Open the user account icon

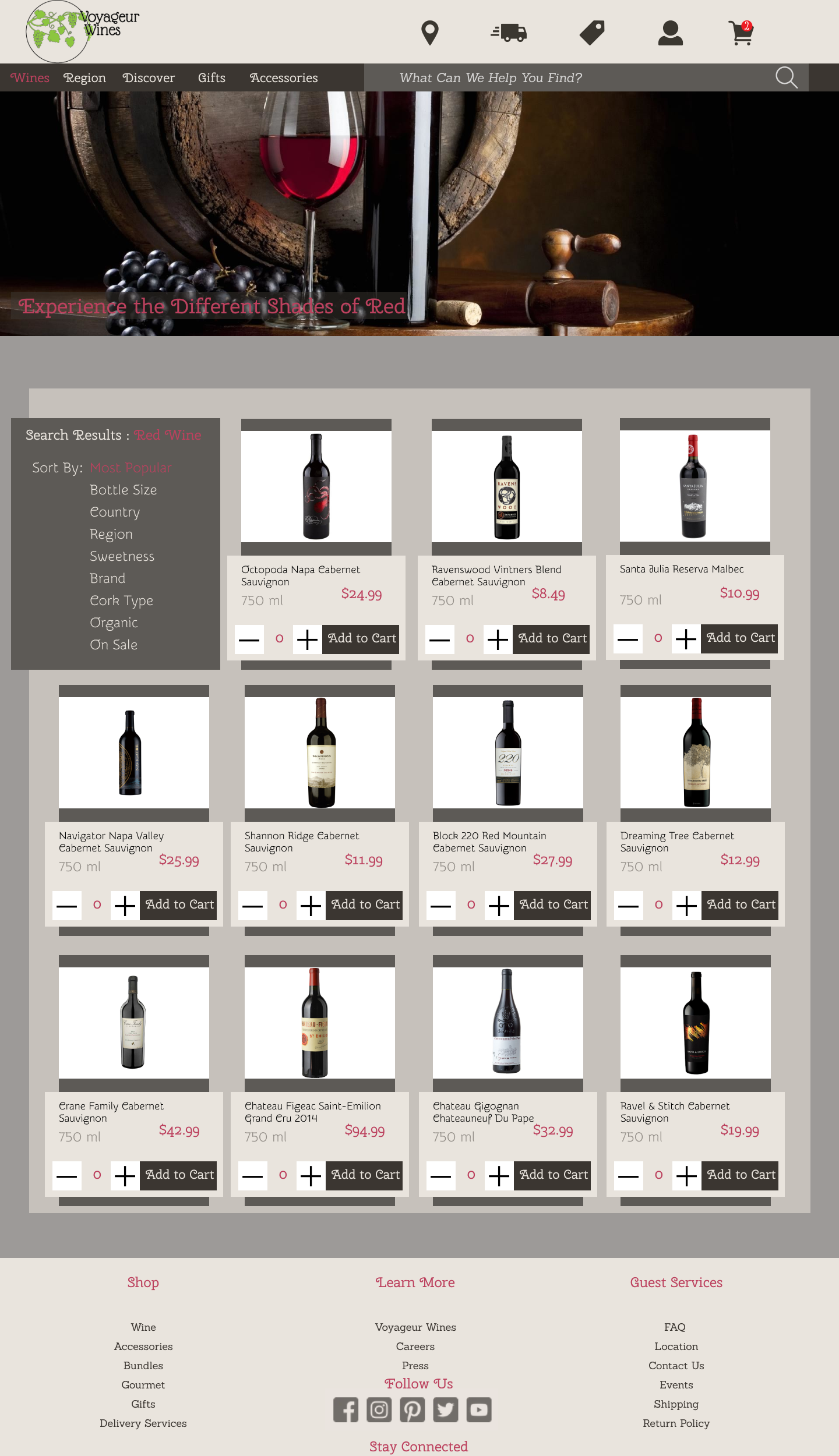point(670,33)
